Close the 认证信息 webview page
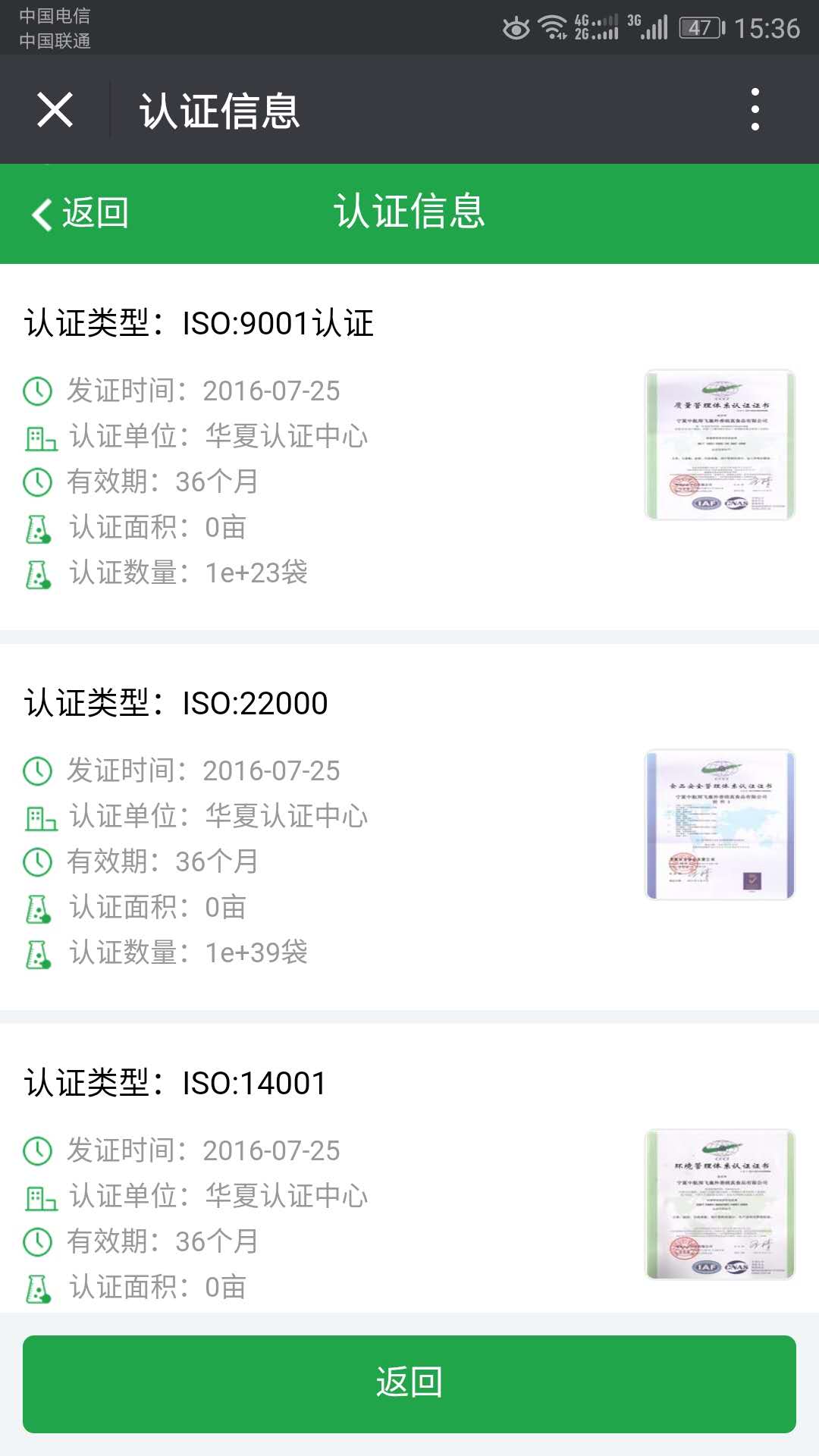819x1456 pixels. [x=55, y=110]
